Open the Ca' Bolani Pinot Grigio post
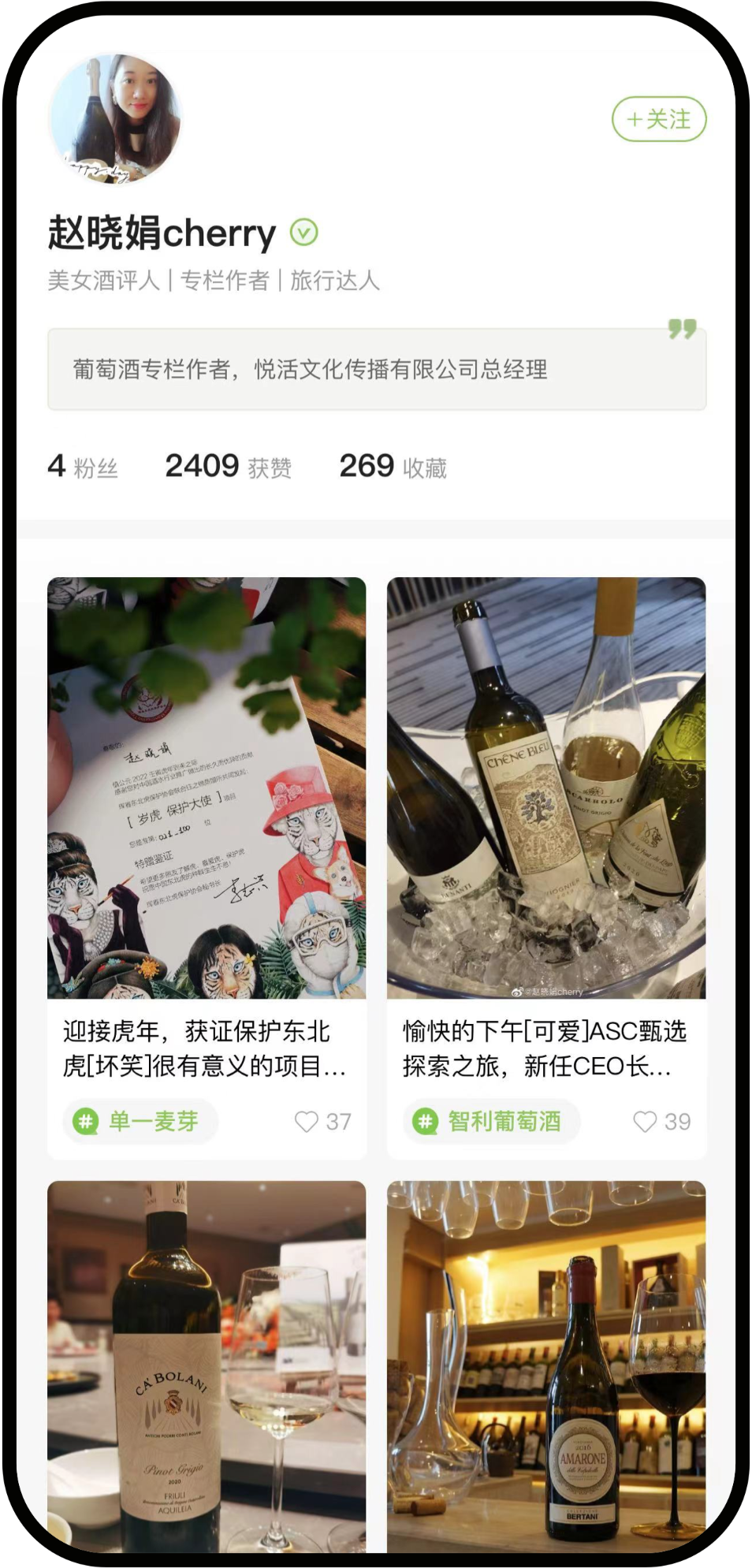 [x=207, y=1364]
